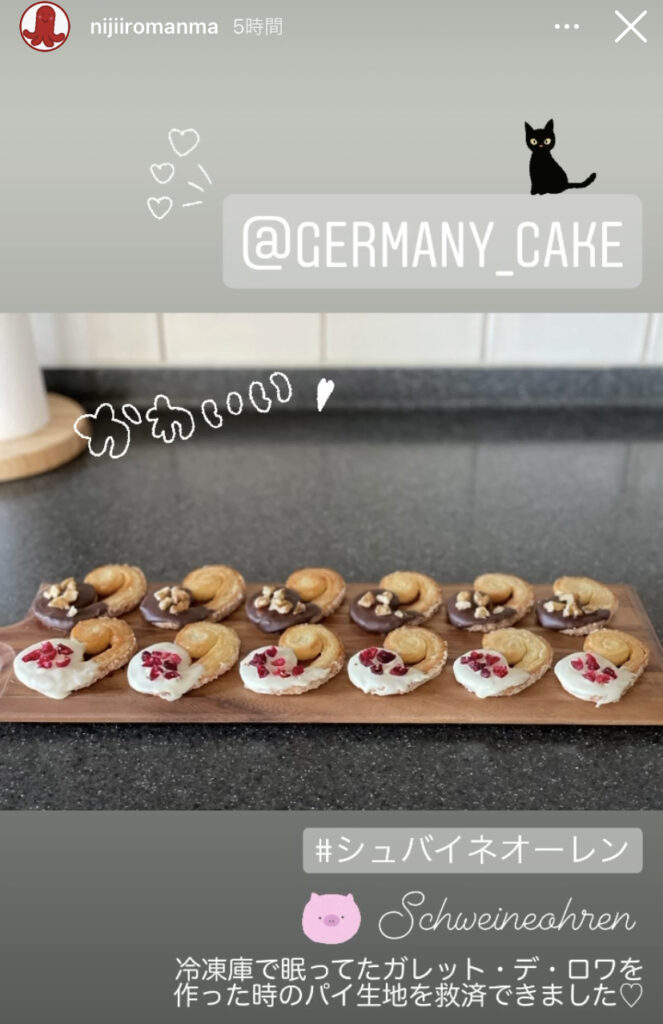Open the @GERMANY_CAKE mention

pyautogui.click(x=432, y=242)
